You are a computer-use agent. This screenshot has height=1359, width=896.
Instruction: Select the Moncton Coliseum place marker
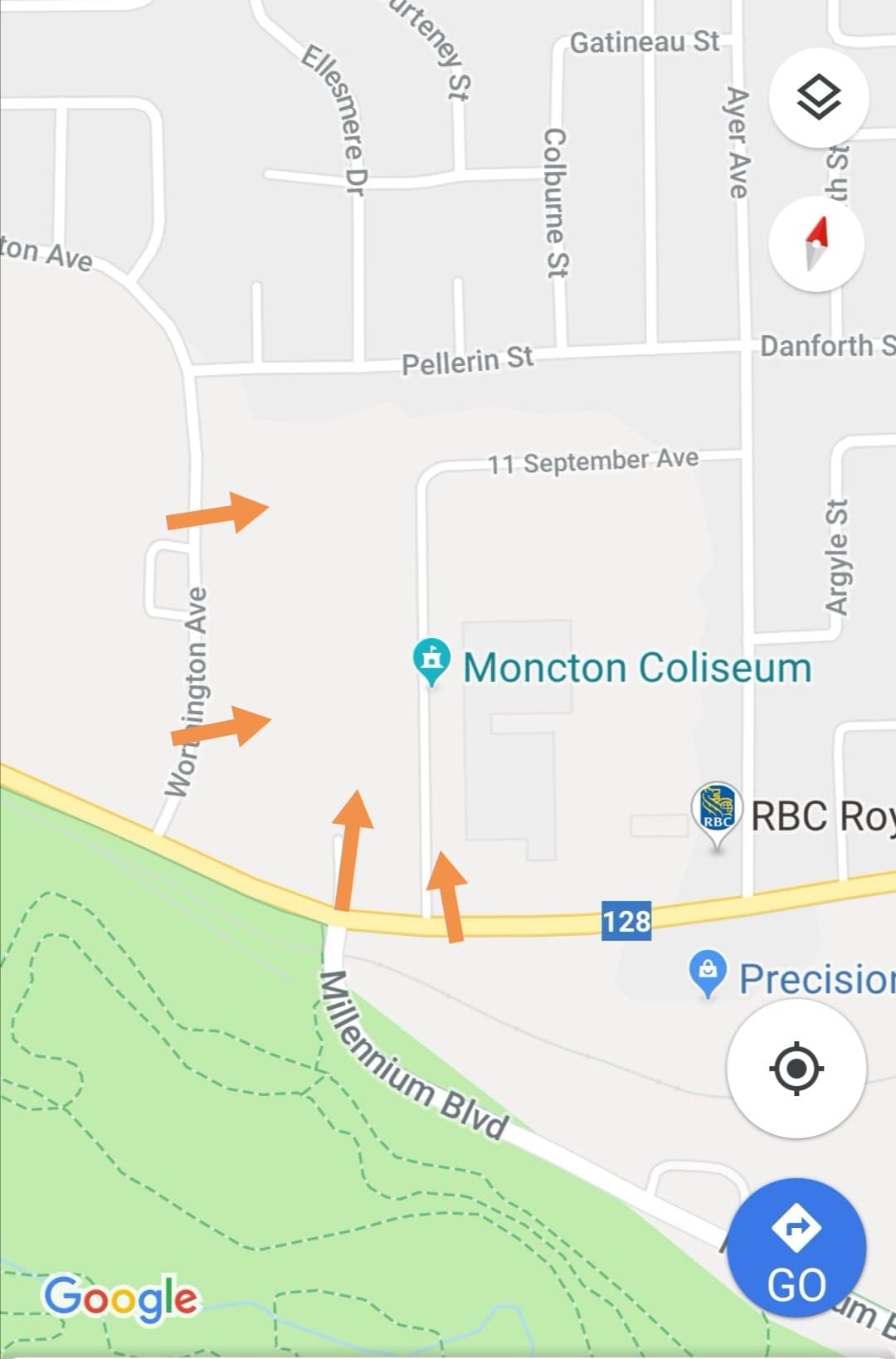click(x=431, y=661)
